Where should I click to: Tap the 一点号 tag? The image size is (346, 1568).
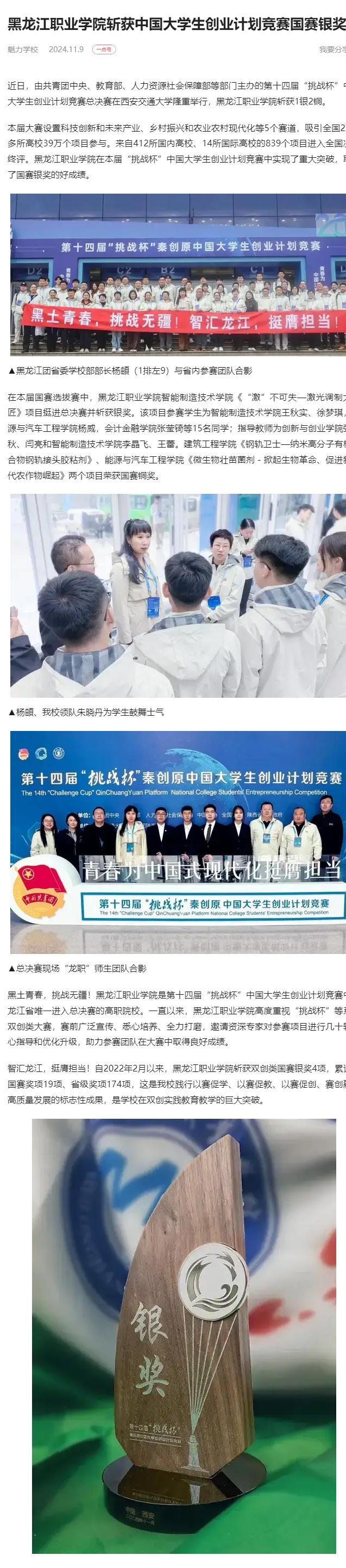click(x=103, y=49)
